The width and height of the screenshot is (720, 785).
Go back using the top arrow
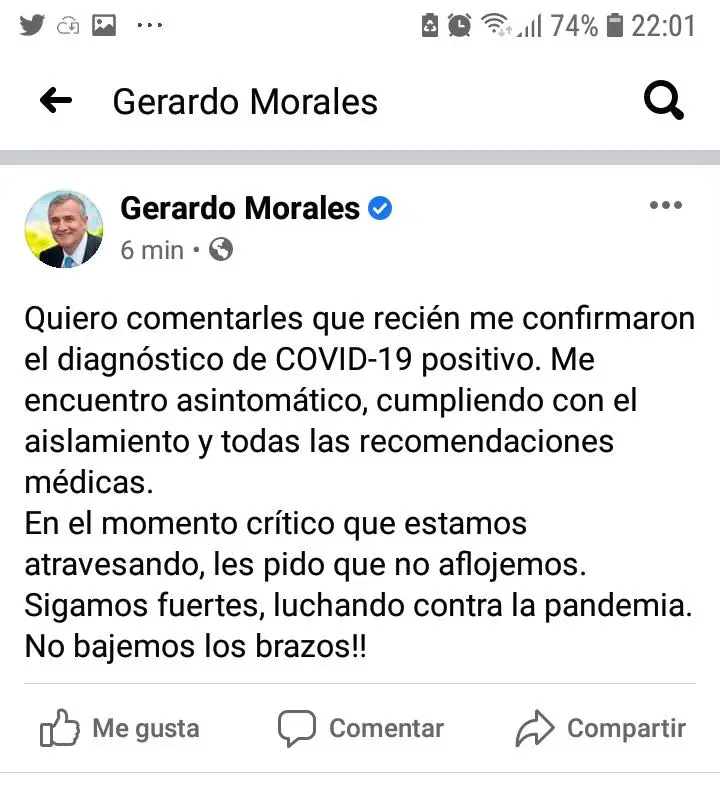click(x=56, y=100)
